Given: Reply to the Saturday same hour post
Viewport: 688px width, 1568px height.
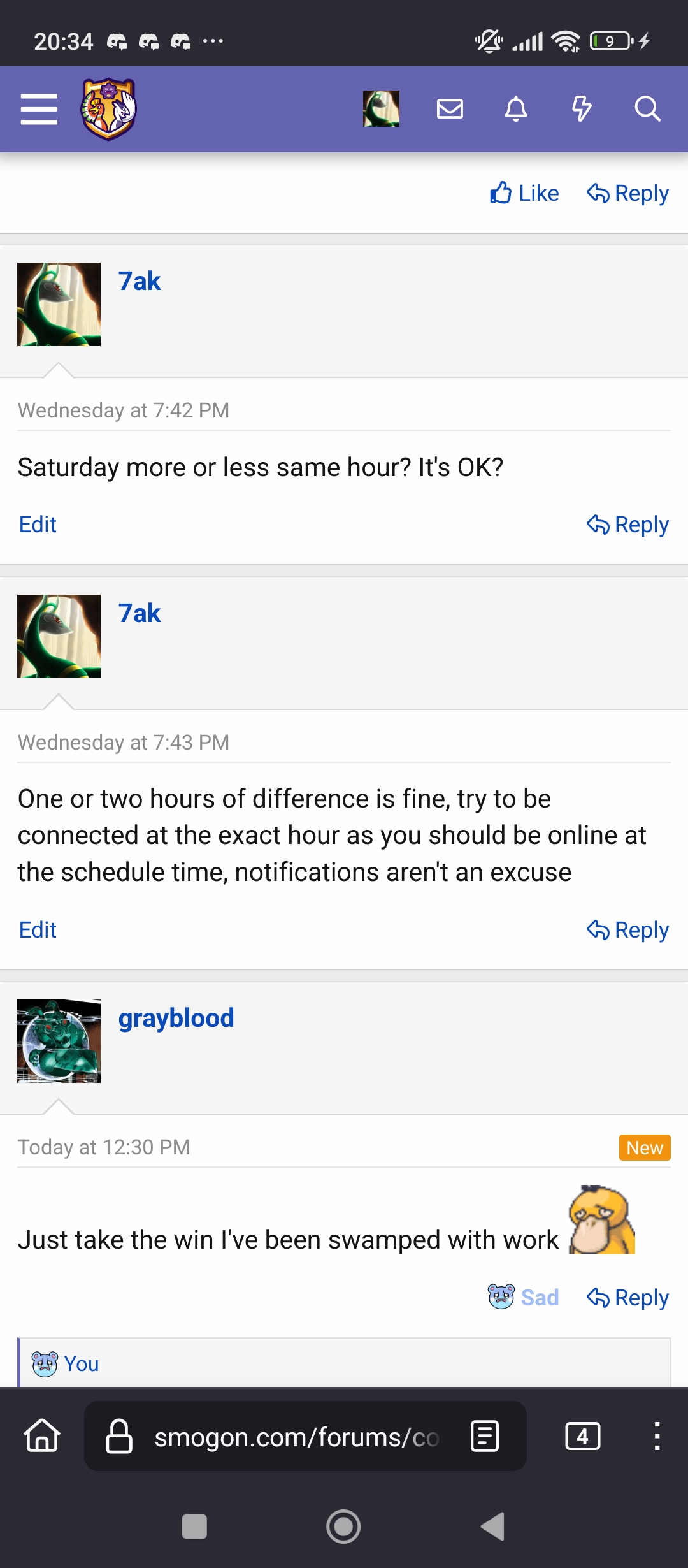Looking at the screenshot, I should coord(627,525).
